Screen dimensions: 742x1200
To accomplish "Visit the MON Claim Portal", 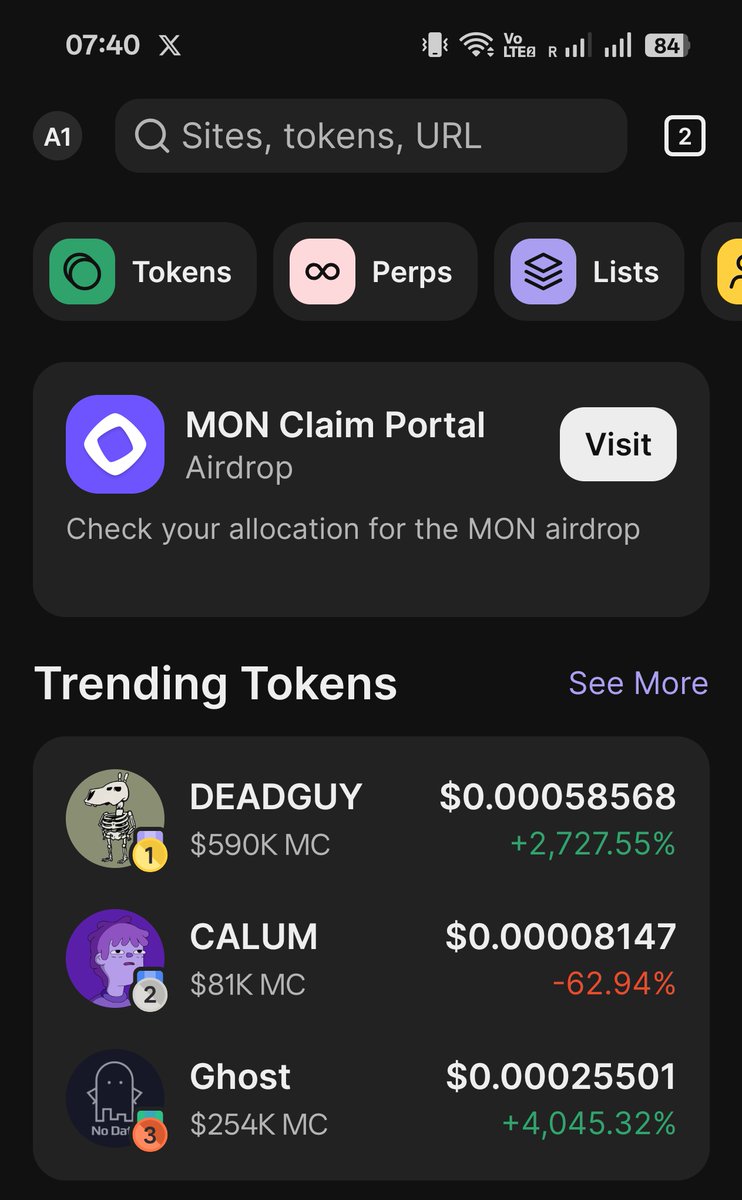I will click(617, 444).
